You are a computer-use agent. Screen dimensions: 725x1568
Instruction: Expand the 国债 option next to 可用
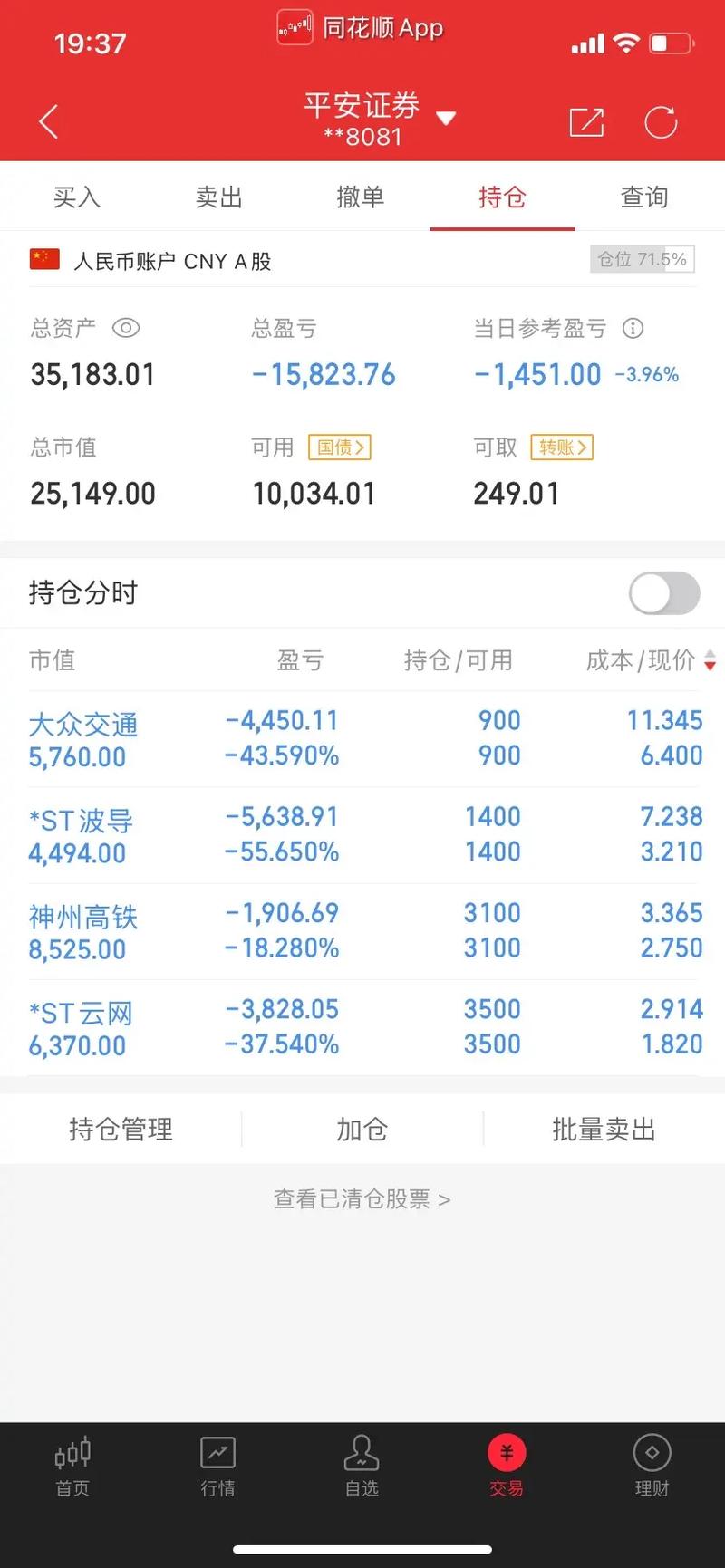(339, 447)
